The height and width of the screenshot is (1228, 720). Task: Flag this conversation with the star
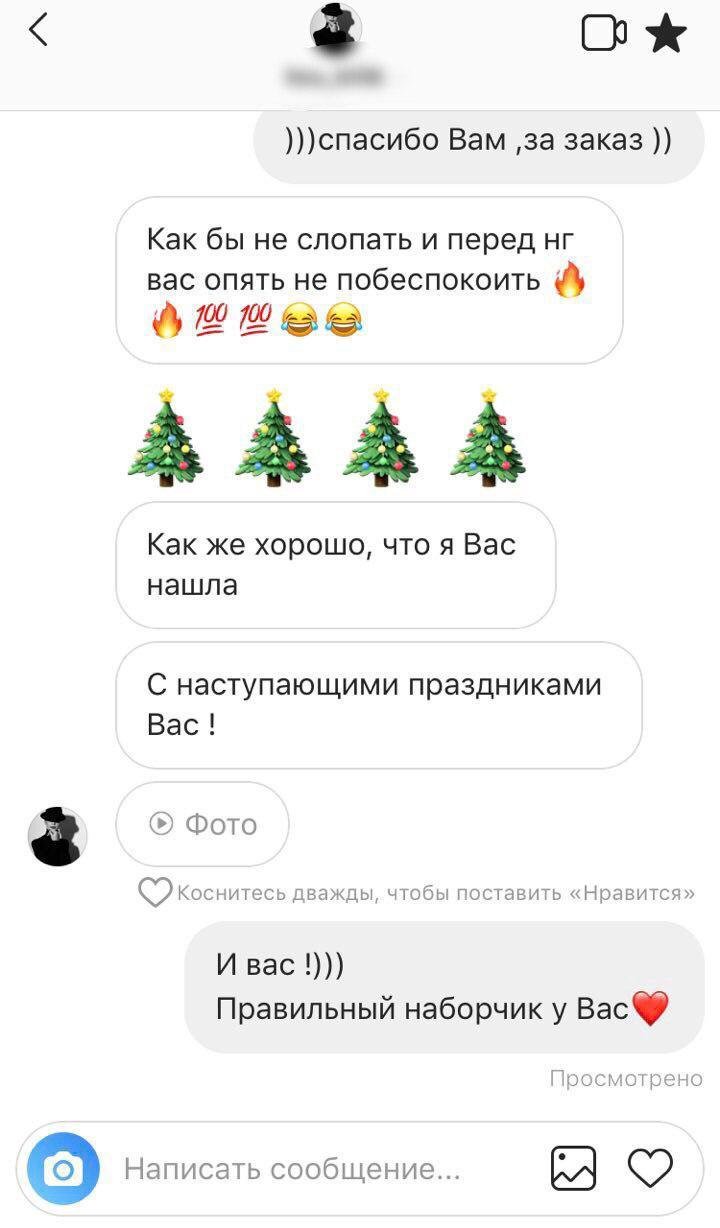tap(666, 34)
